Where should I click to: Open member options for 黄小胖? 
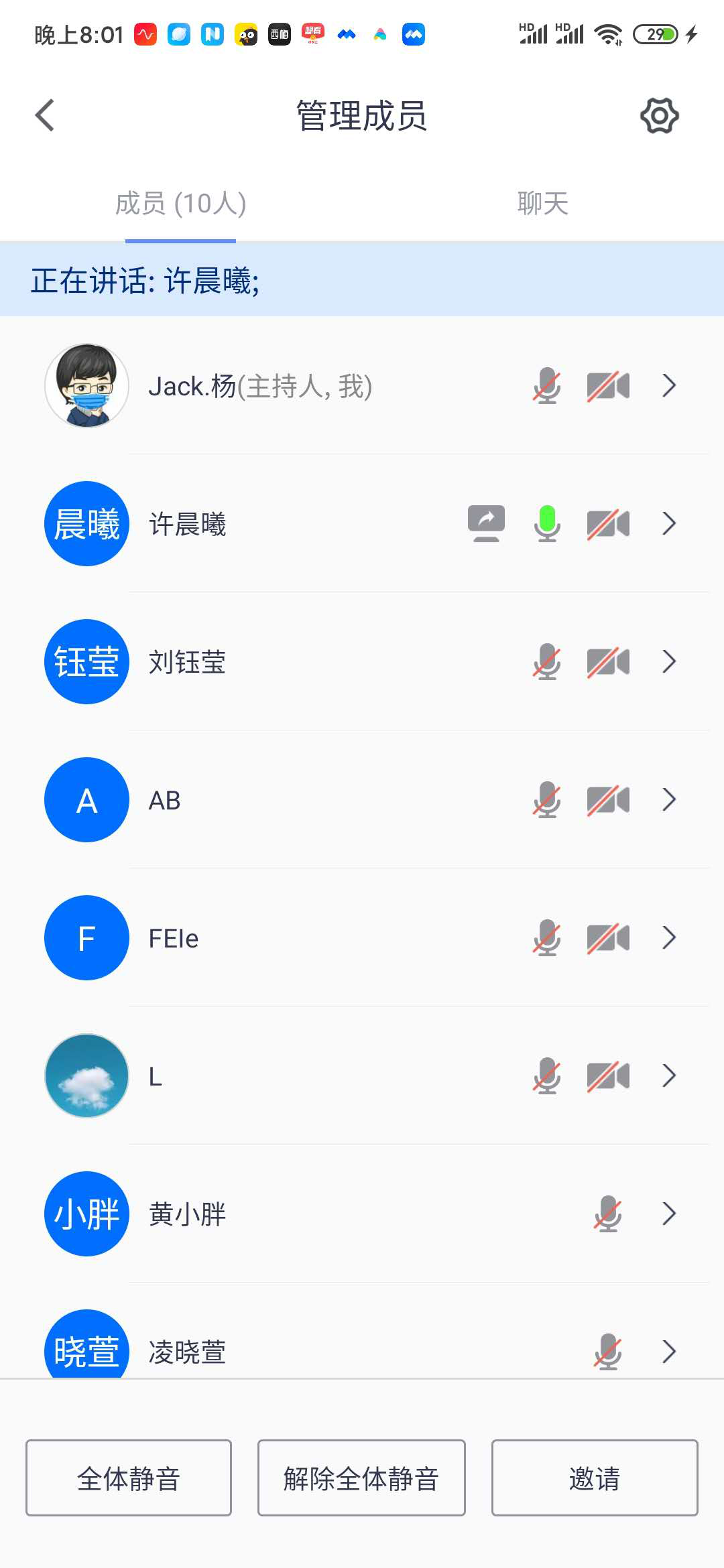(x=668, y=1214)
